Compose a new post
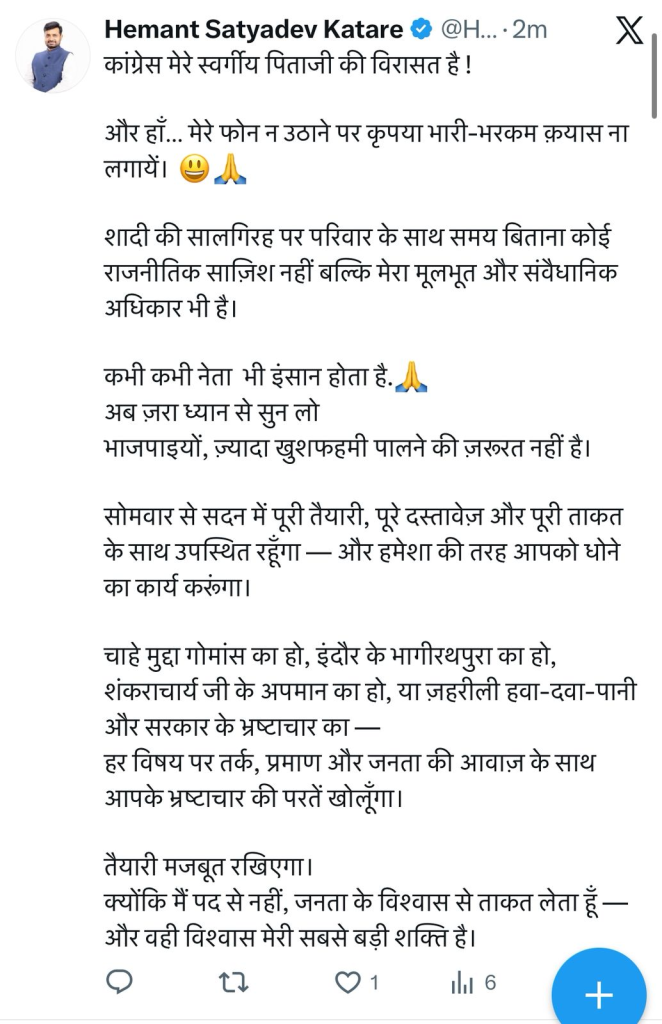The width and height of the screenshot is (662, 1024). 598,995
